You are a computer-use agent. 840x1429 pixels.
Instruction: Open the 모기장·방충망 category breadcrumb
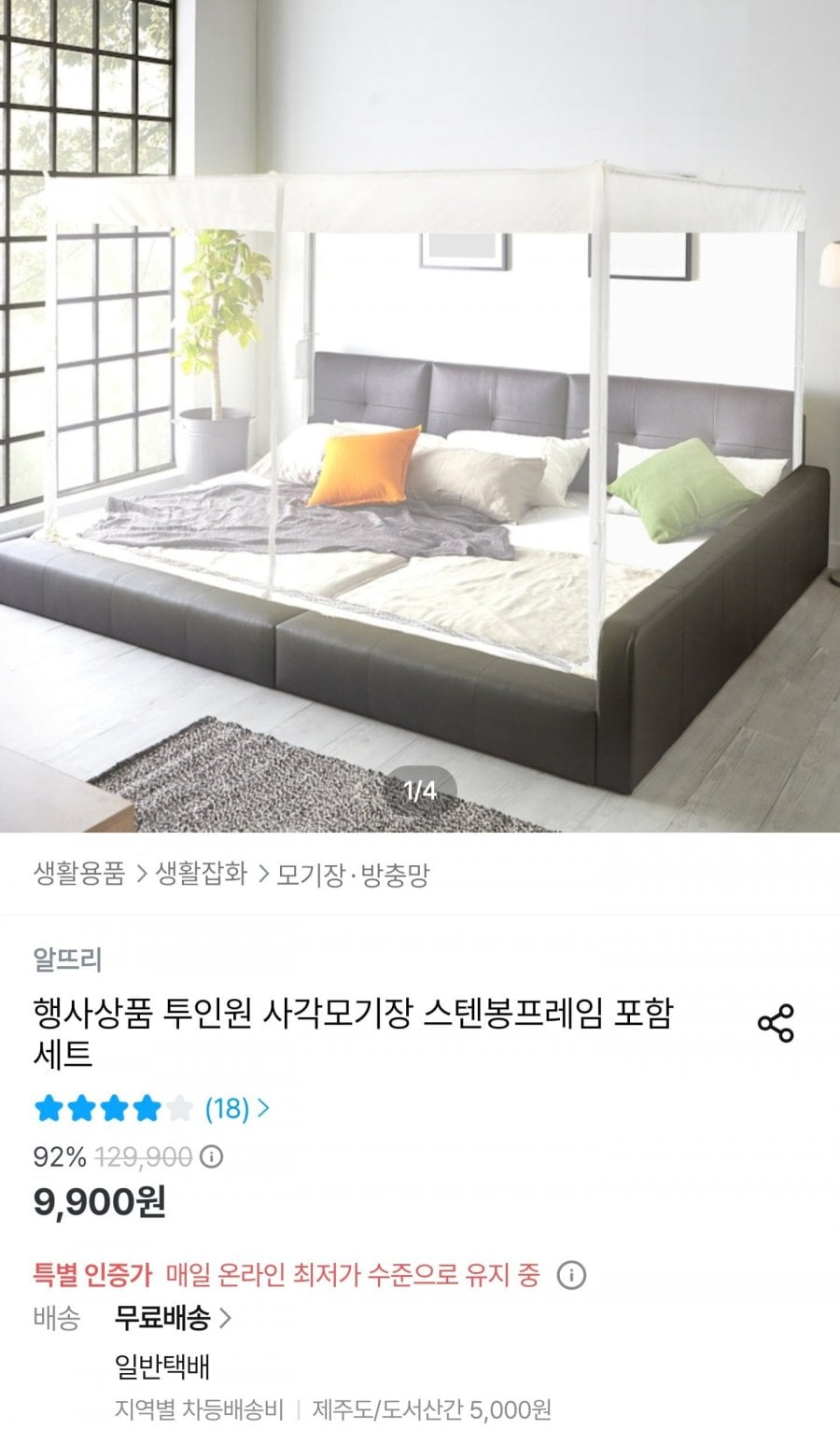[353, 875]
